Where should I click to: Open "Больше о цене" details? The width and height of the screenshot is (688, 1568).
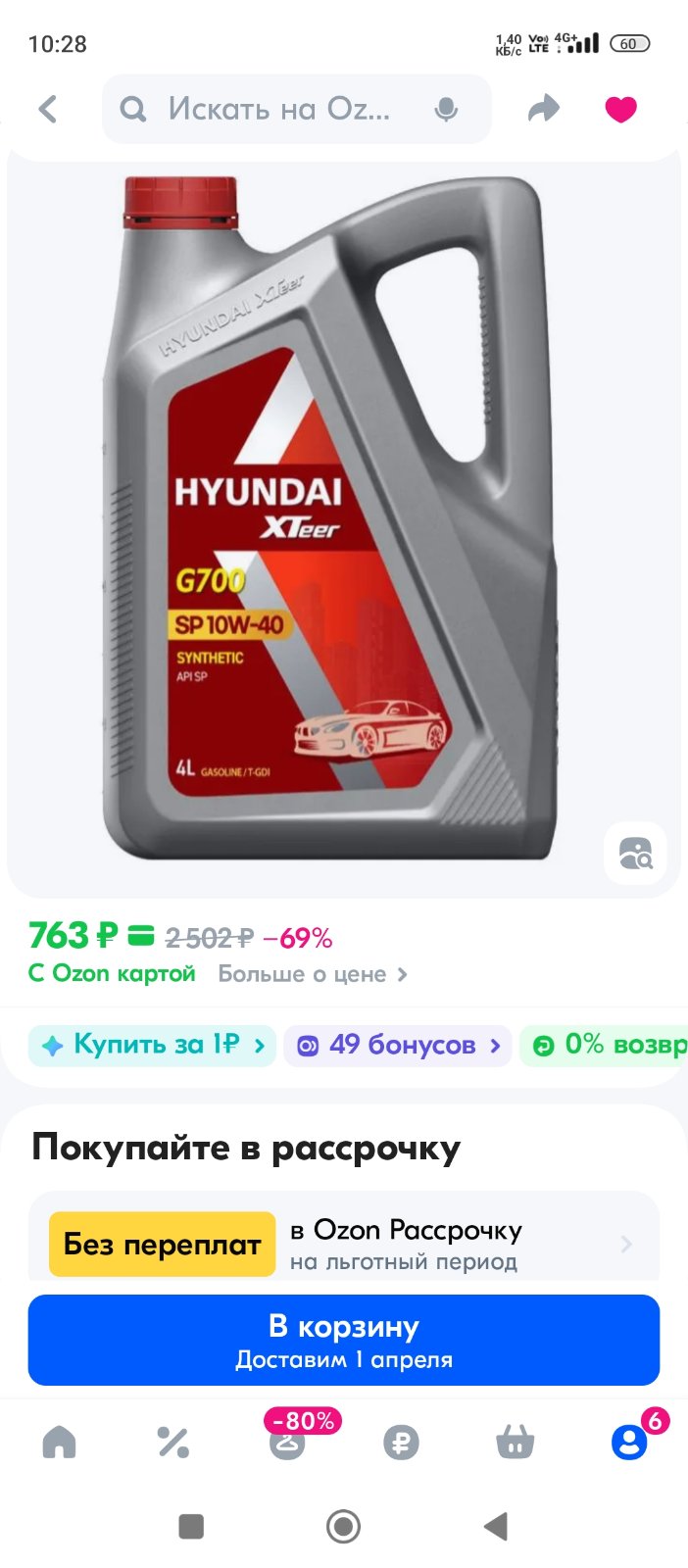pyautogui.click(x=312, y=974)
